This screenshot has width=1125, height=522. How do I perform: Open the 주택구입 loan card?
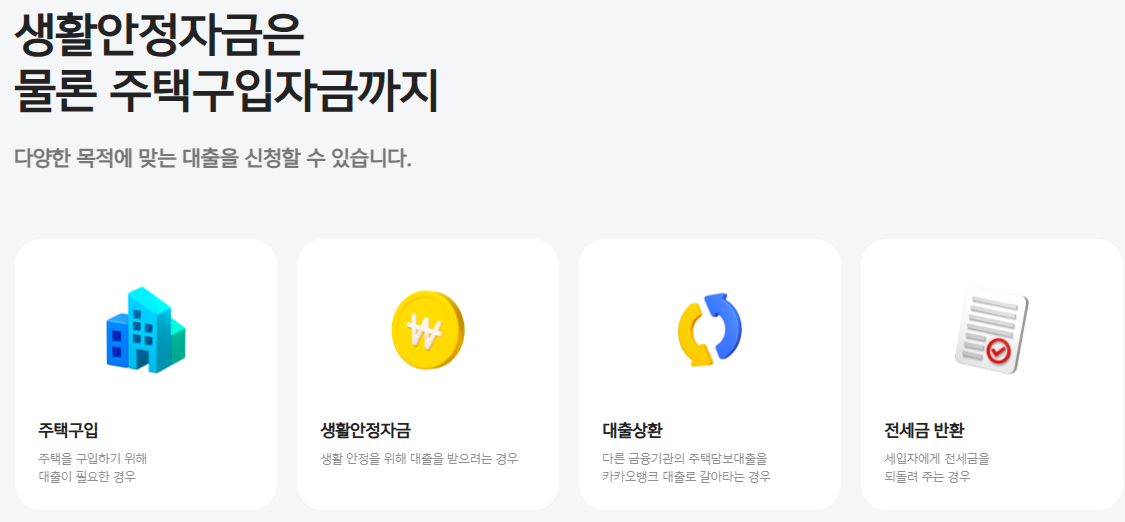(x=146, y=374)
